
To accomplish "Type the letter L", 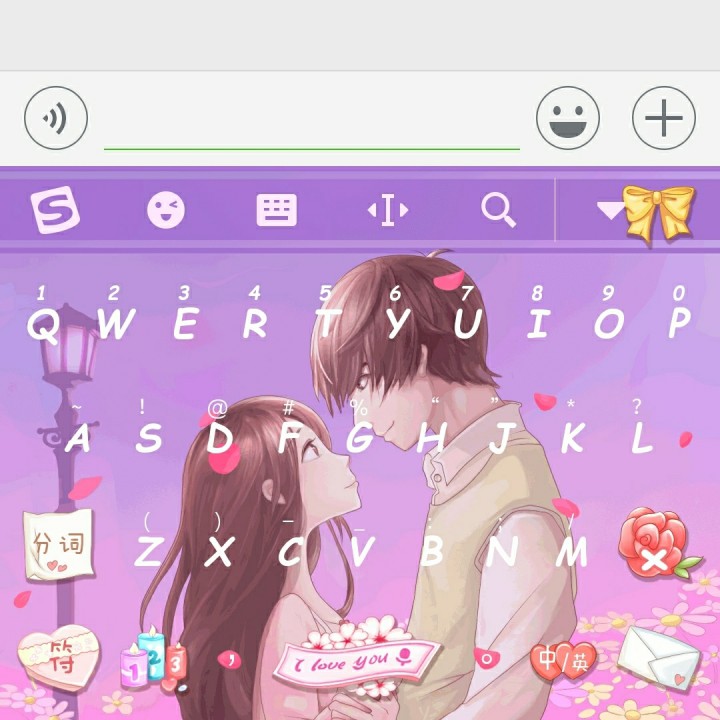I will pyautogui.click(x=643, y=437).
